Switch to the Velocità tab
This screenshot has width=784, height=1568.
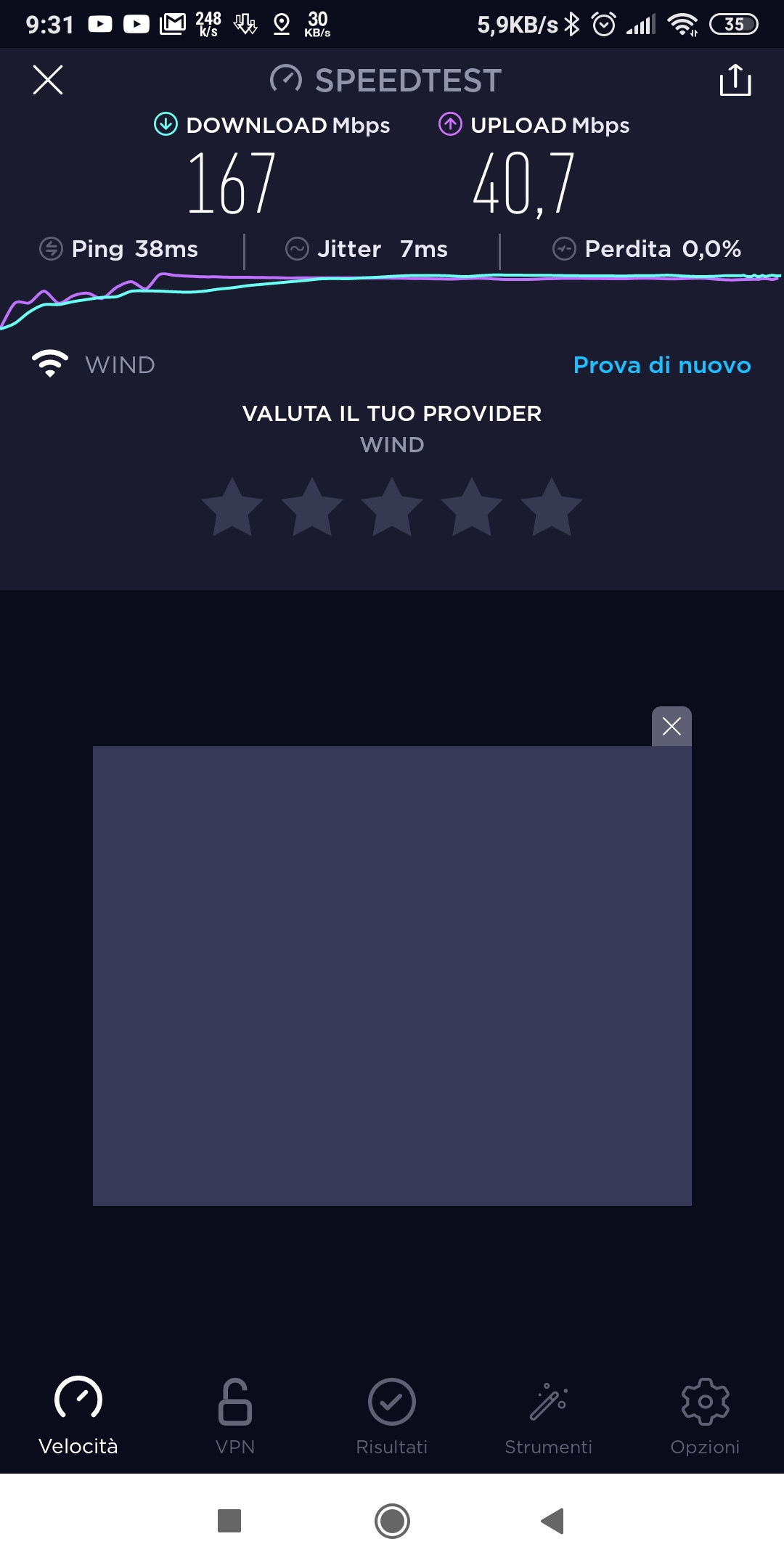point(78,1416)
